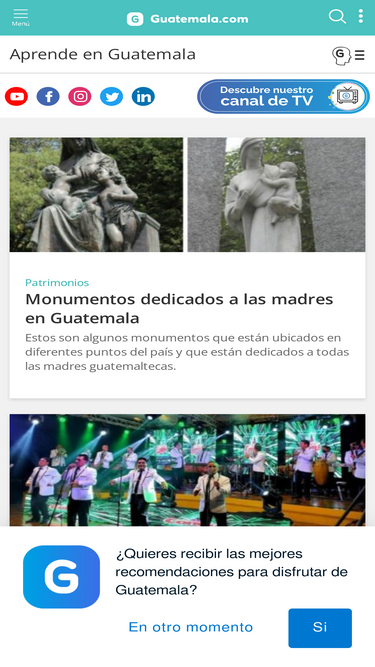375x667 pixels.
Task: Open the LinkedIn page icon
Action: pyautogui.click(x=143, y=97)
